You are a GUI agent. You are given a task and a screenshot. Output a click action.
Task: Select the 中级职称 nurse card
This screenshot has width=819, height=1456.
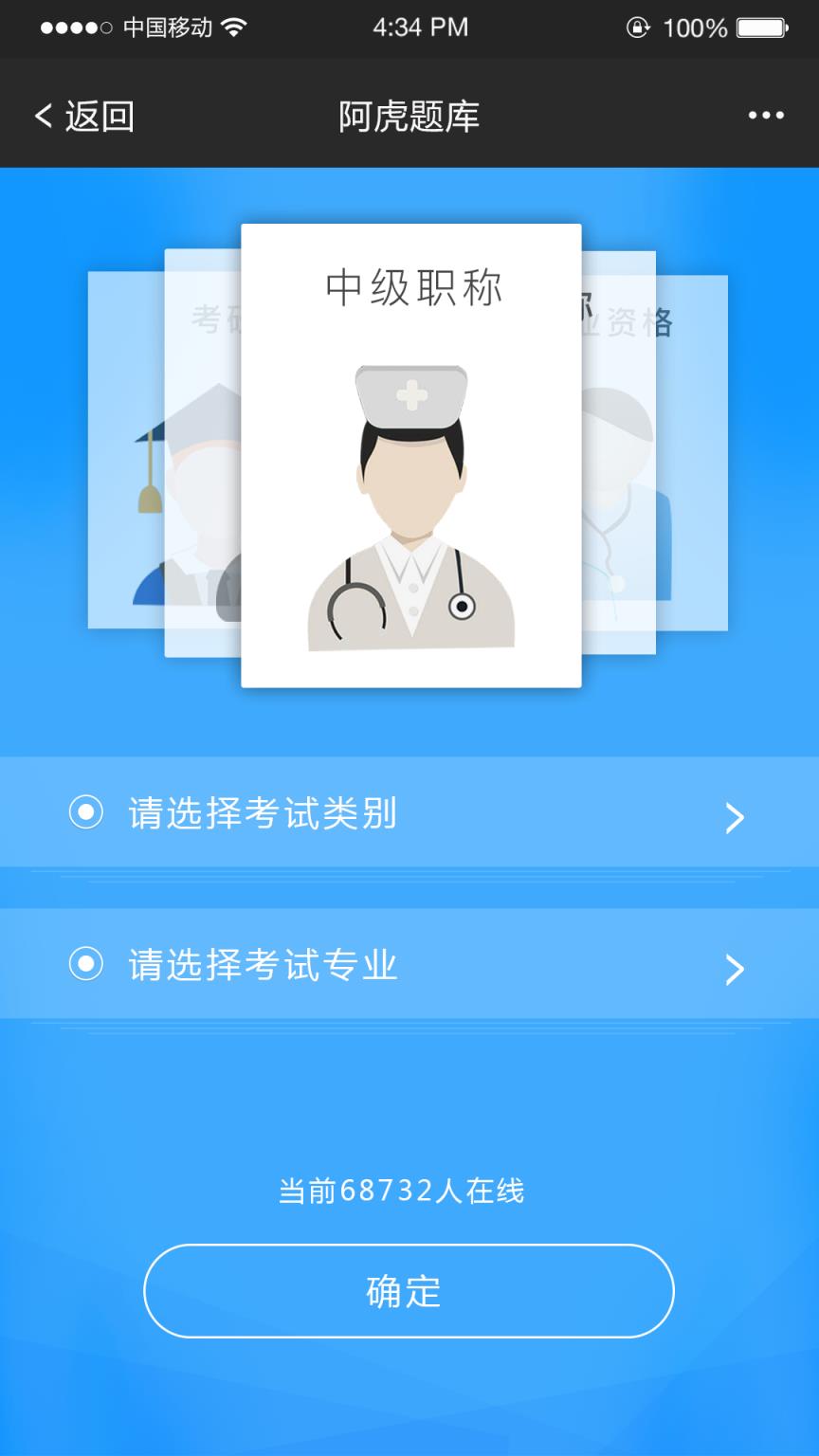pos(409,455)
